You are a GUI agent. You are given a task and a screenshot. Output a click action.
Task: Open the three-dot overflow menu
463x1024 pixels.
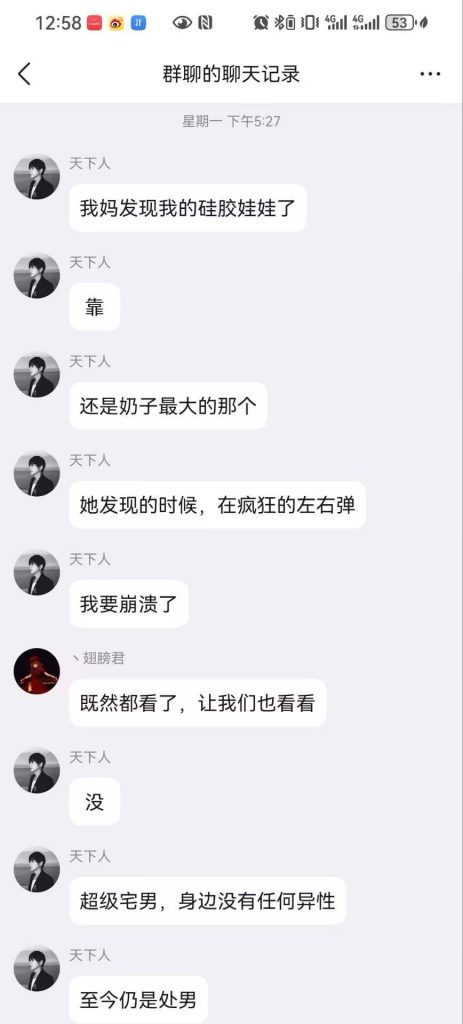[x=430, y=74]
